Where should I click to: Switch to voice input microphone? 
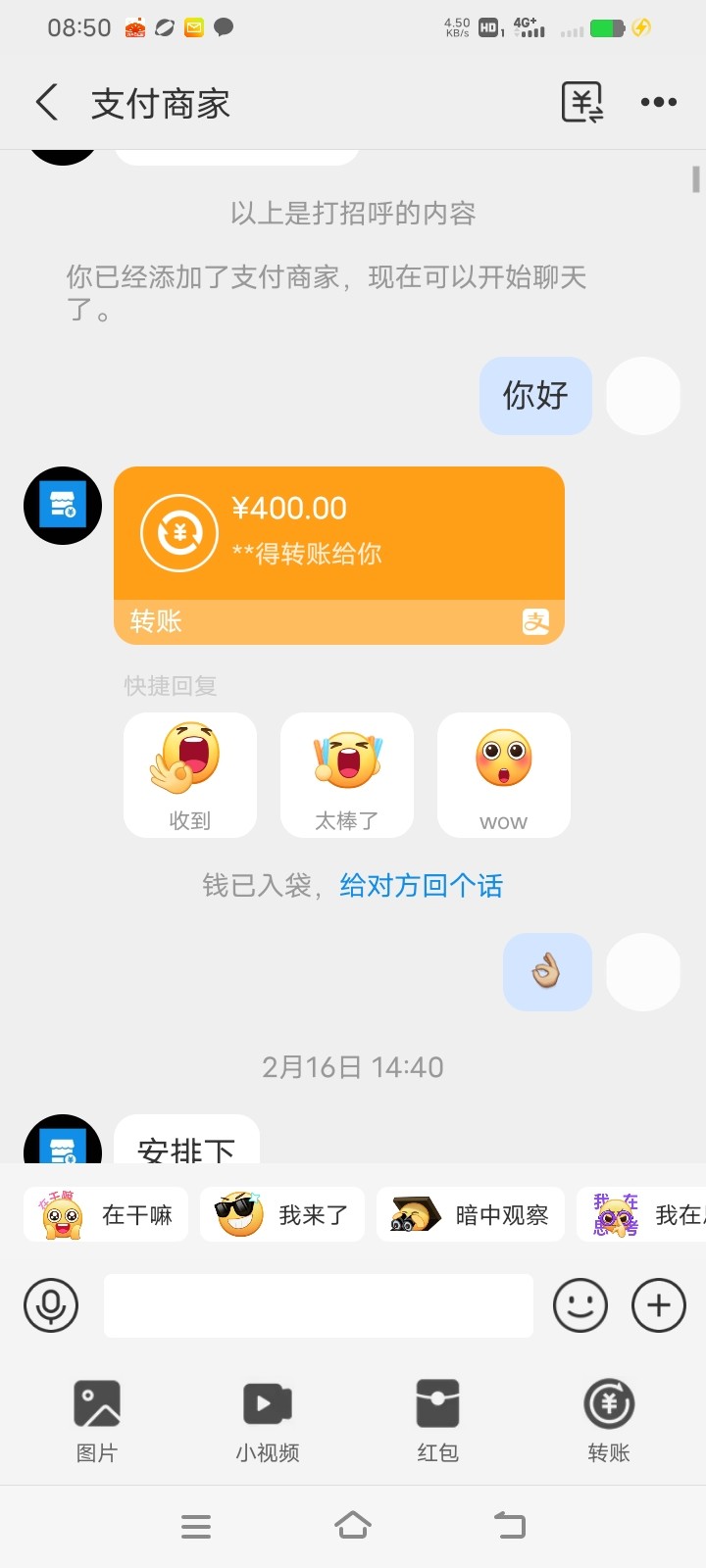coord(51,1305)
